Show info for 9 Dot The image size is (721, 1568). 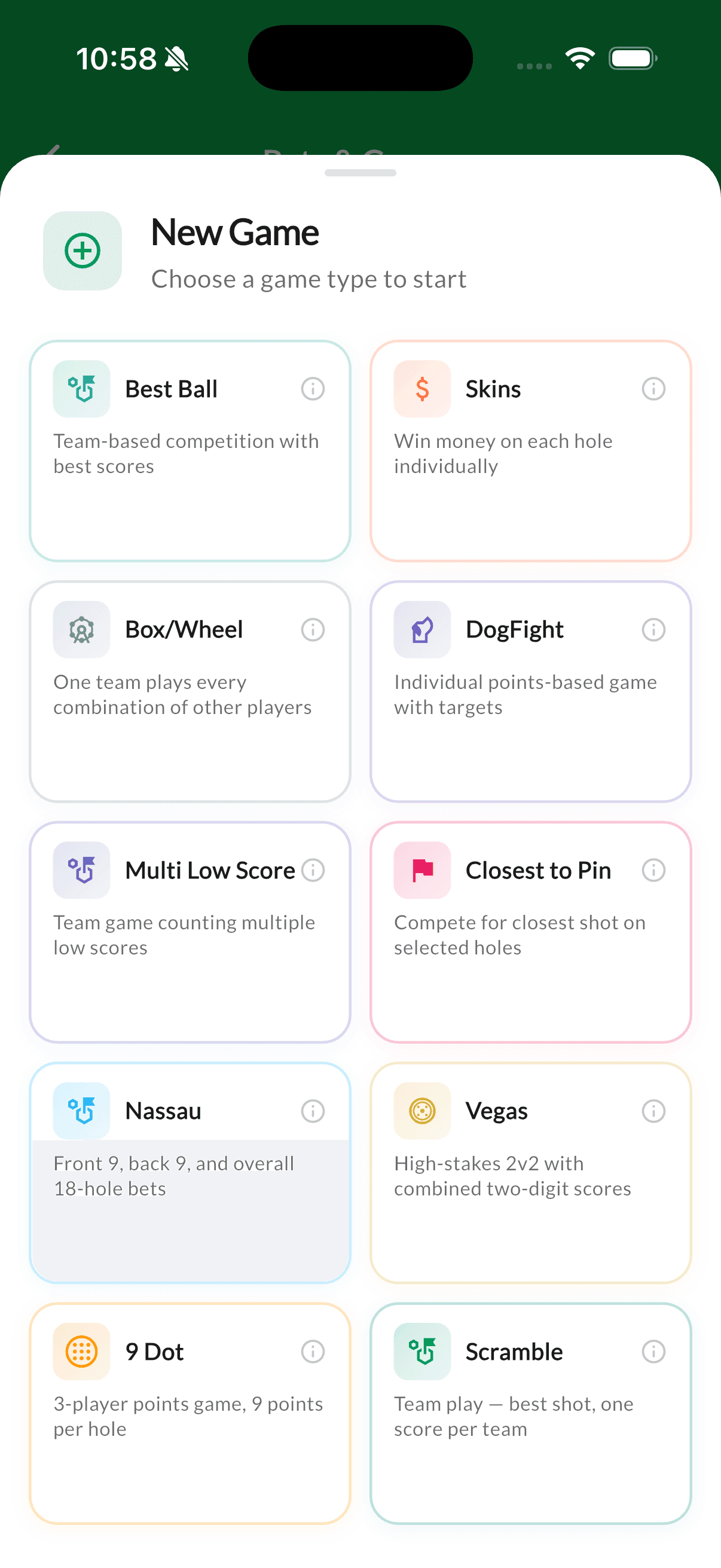tap(313, 1352)
